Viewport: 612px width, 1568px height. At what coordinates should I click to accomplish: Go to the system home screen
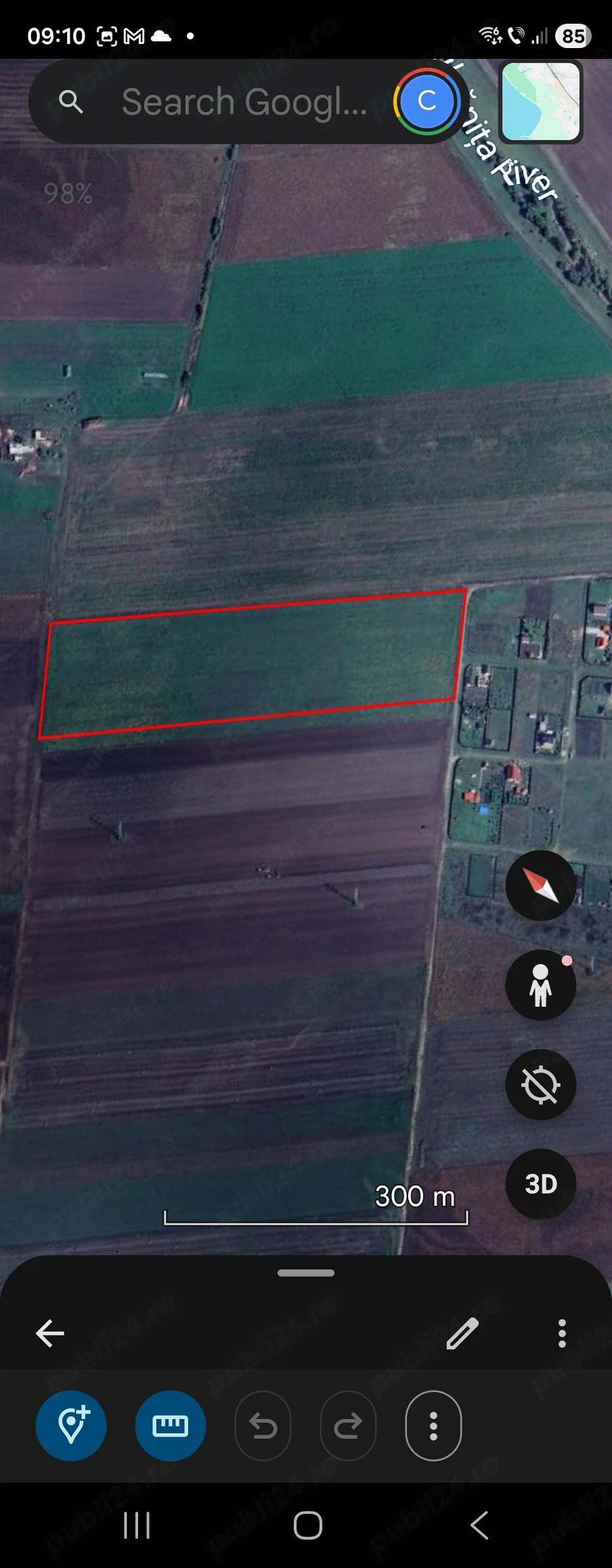307,1525
